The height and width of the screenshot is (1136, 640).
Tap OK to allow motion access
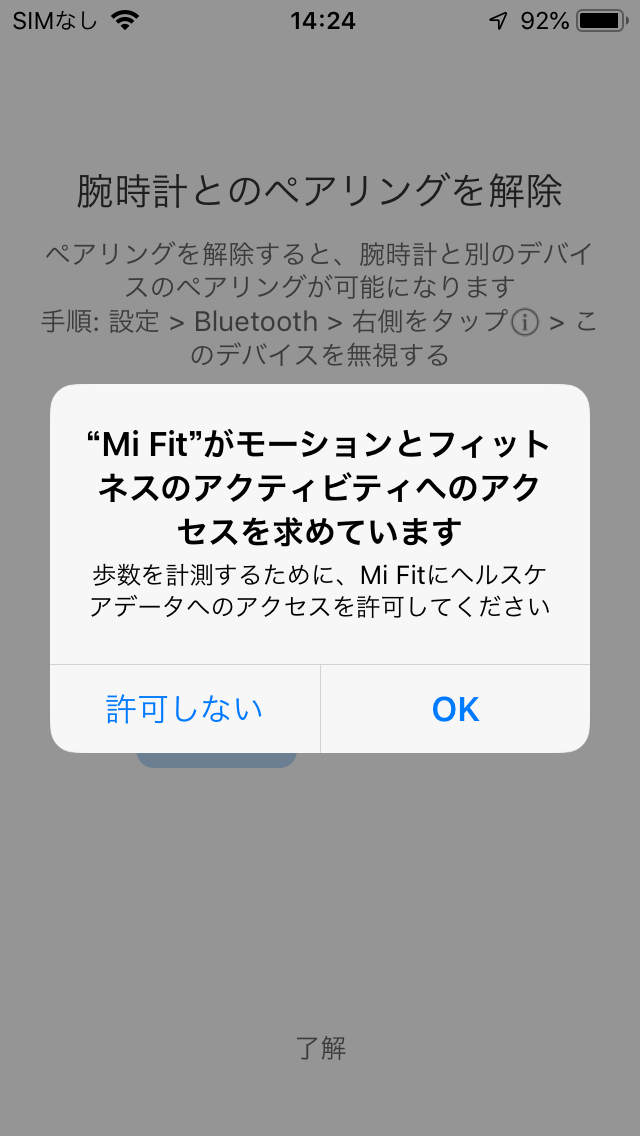455,709
